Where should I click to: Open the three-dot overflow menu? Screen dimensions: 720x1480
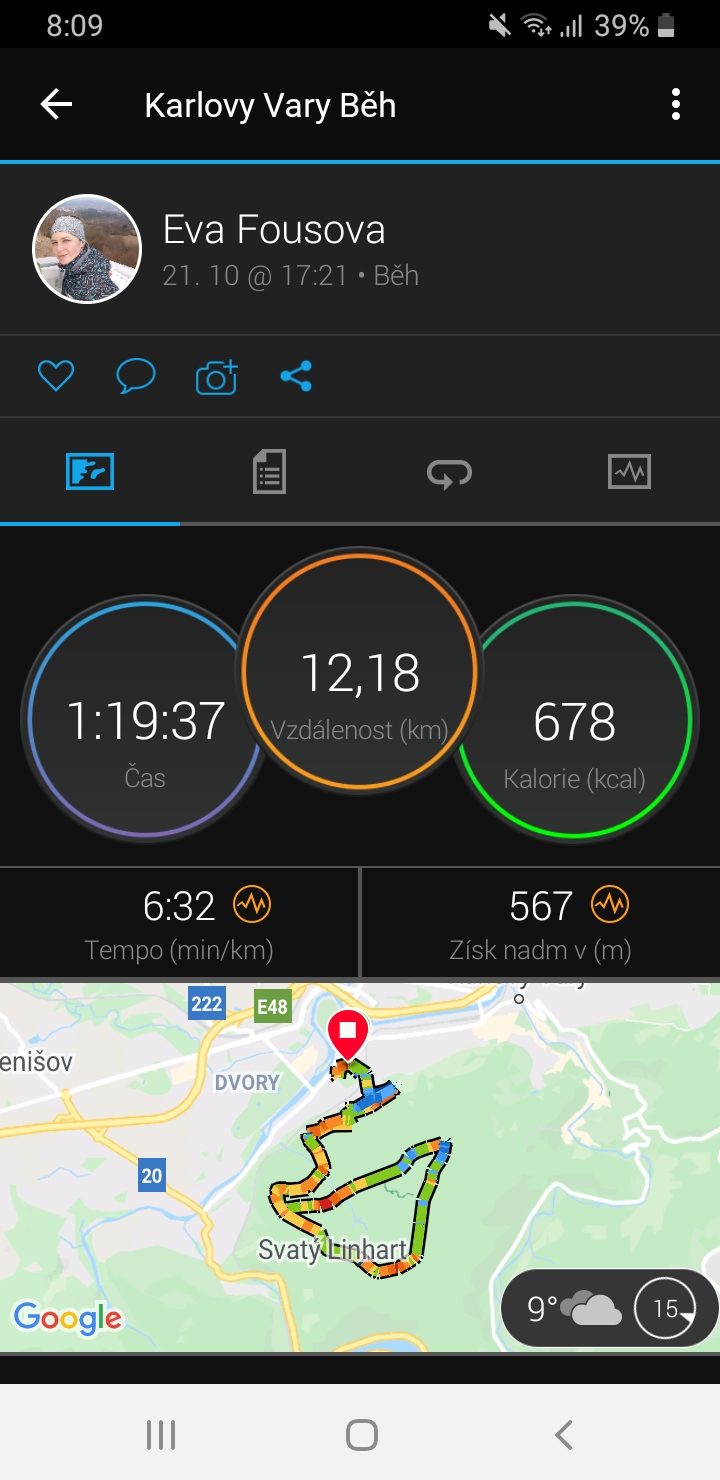click(676, 104)
